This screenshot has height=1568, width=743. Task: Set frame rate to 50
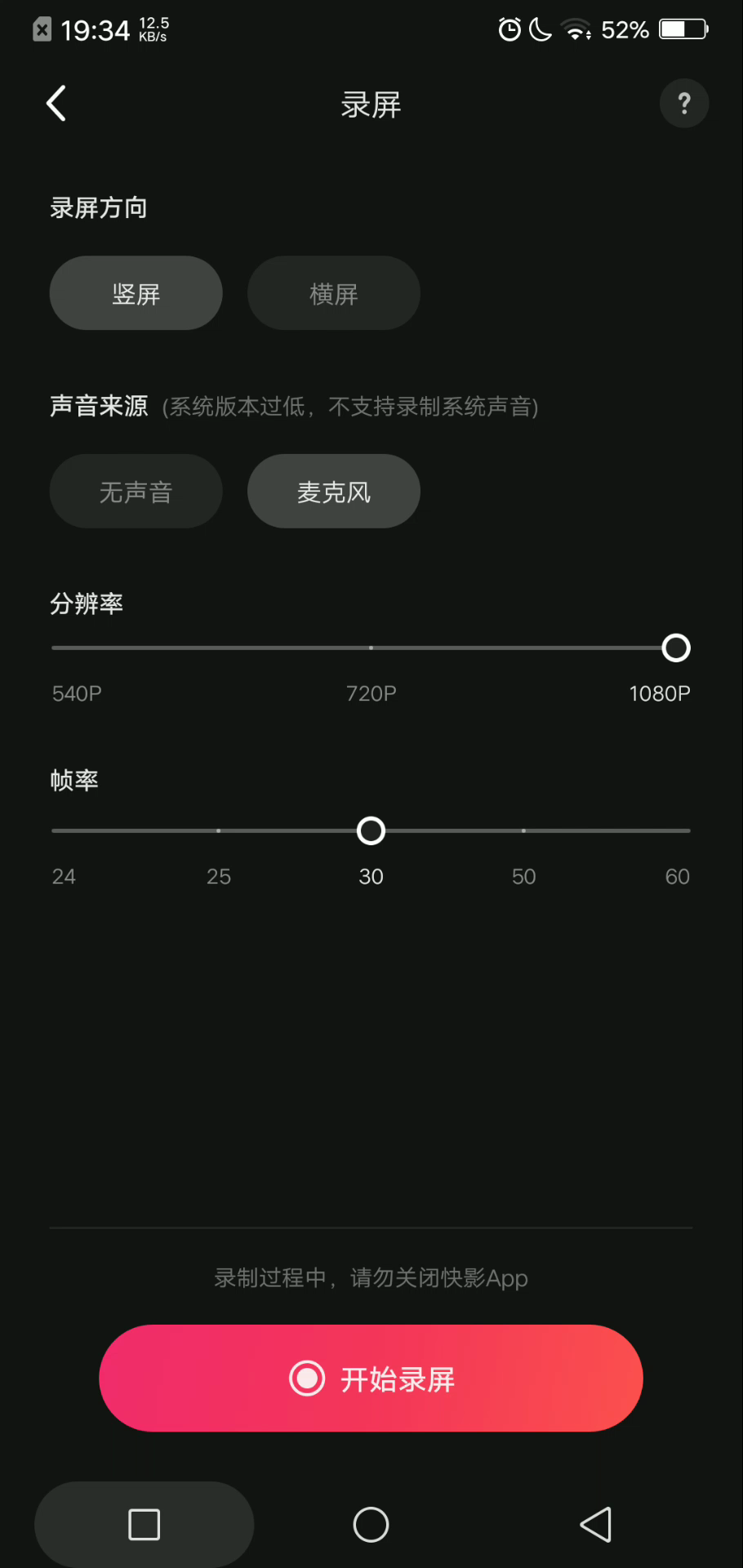[x=523, y=831]
